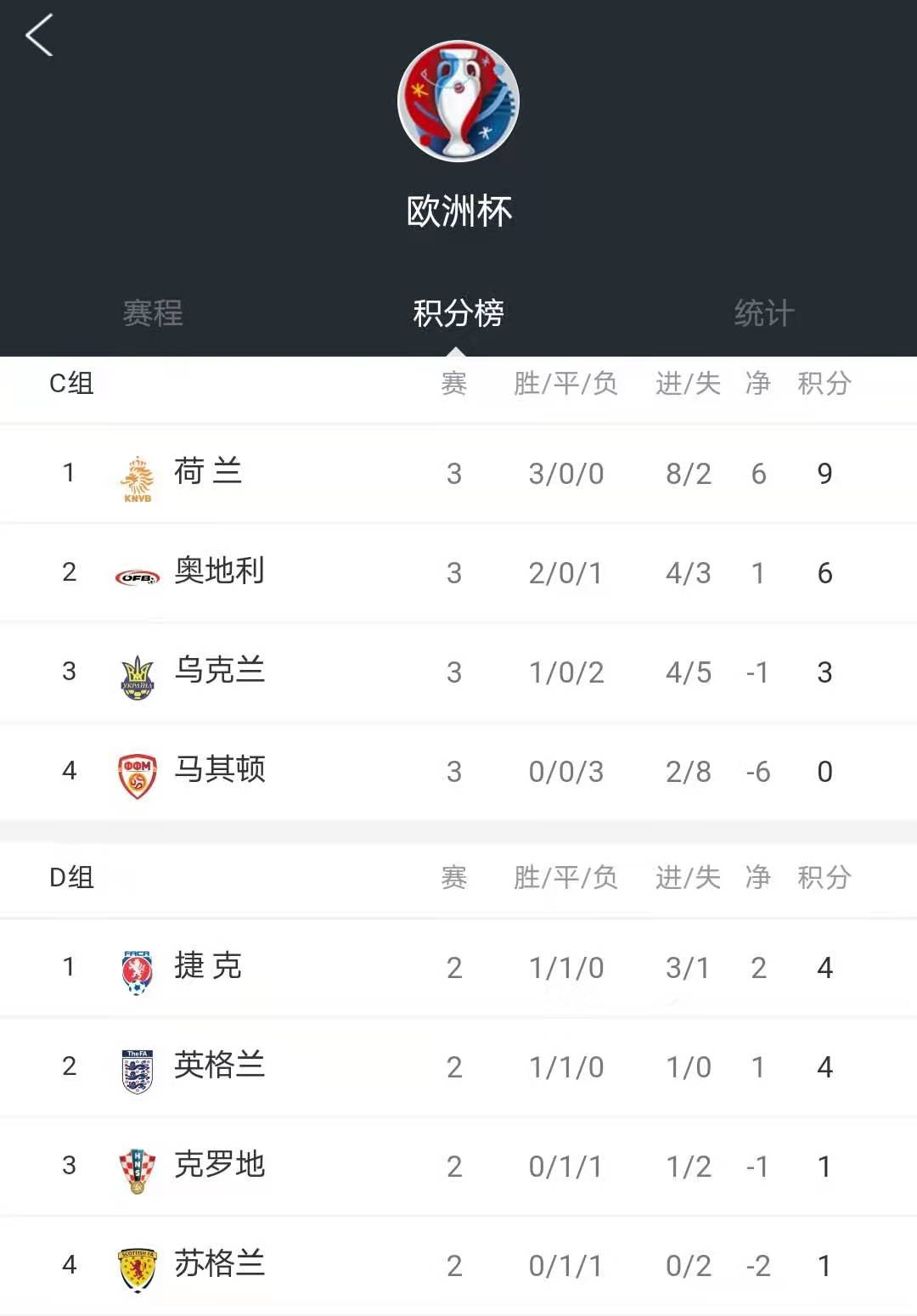The height and width of the screenshot is (1316, 917).
Task: Click the Austria OFB team badge
Action: pos(136,573)
